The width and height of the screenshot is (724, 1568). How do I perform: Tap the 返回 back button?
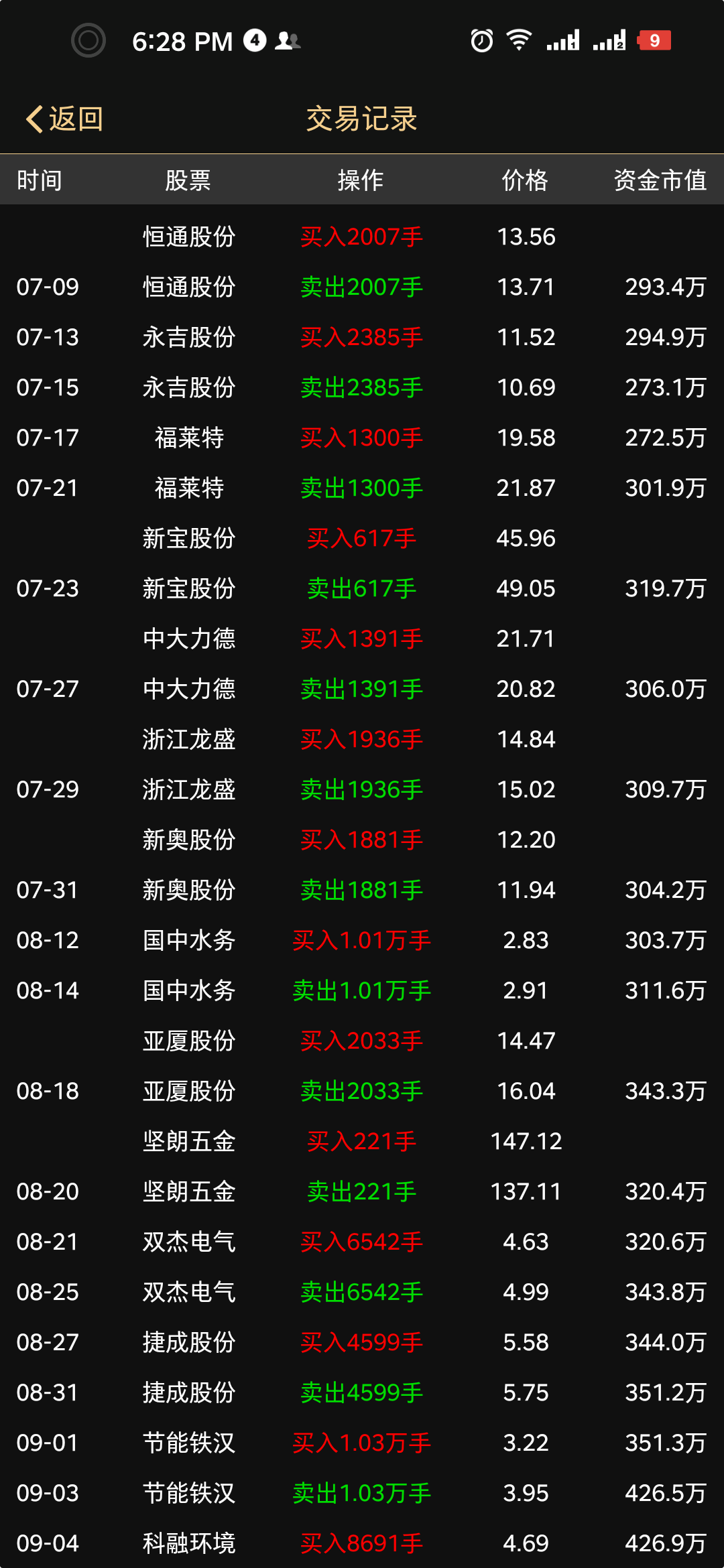[64, 119]
